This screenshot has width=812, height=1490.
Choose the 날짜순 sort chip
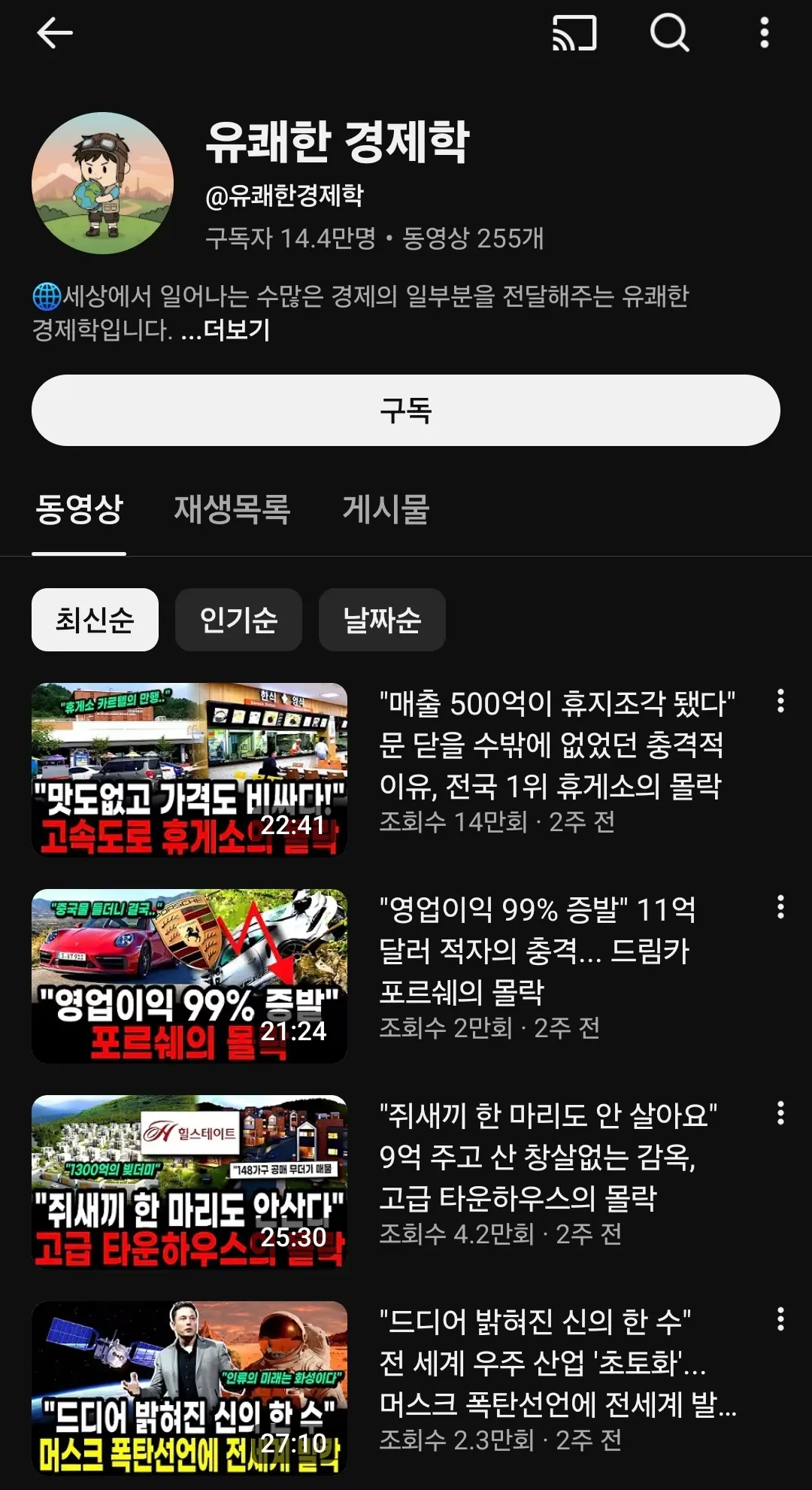pyautogui.click(x=382, y=620)
